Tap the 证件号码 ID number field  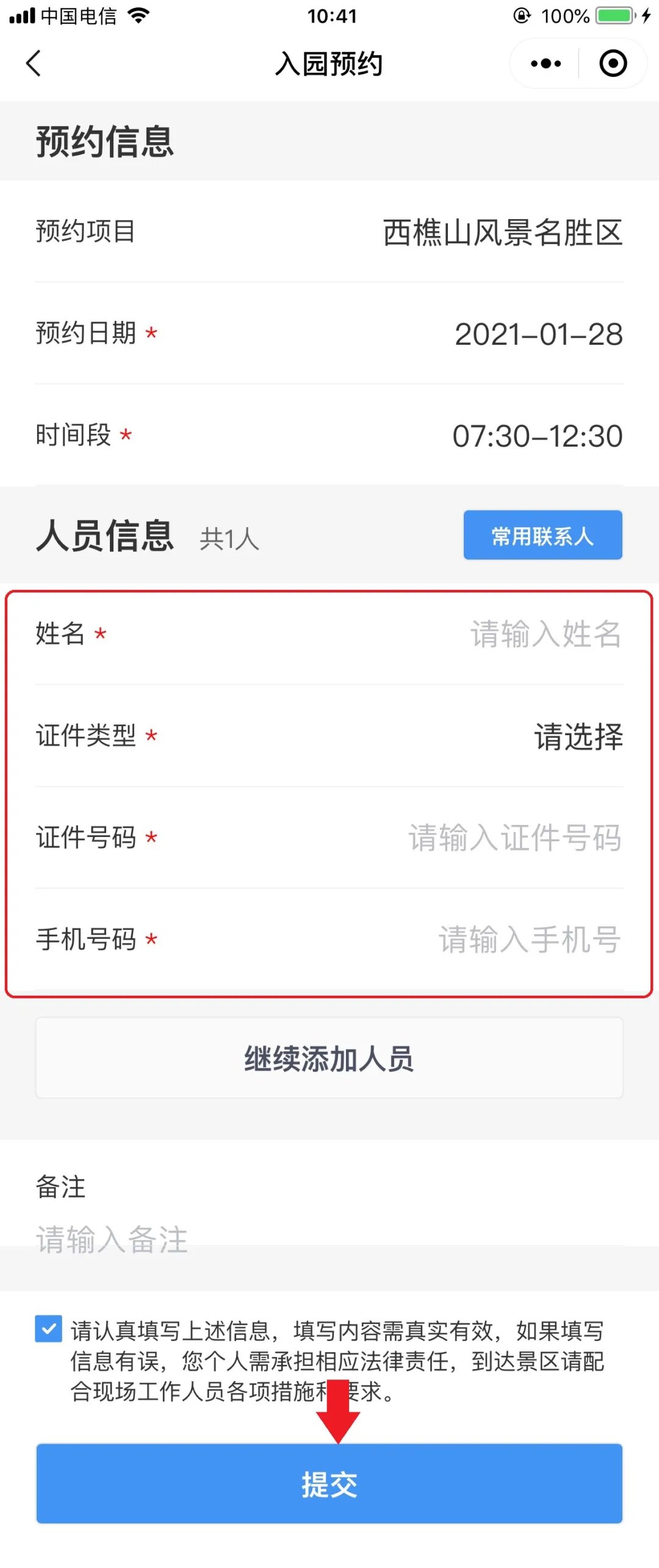coord(514,838)
